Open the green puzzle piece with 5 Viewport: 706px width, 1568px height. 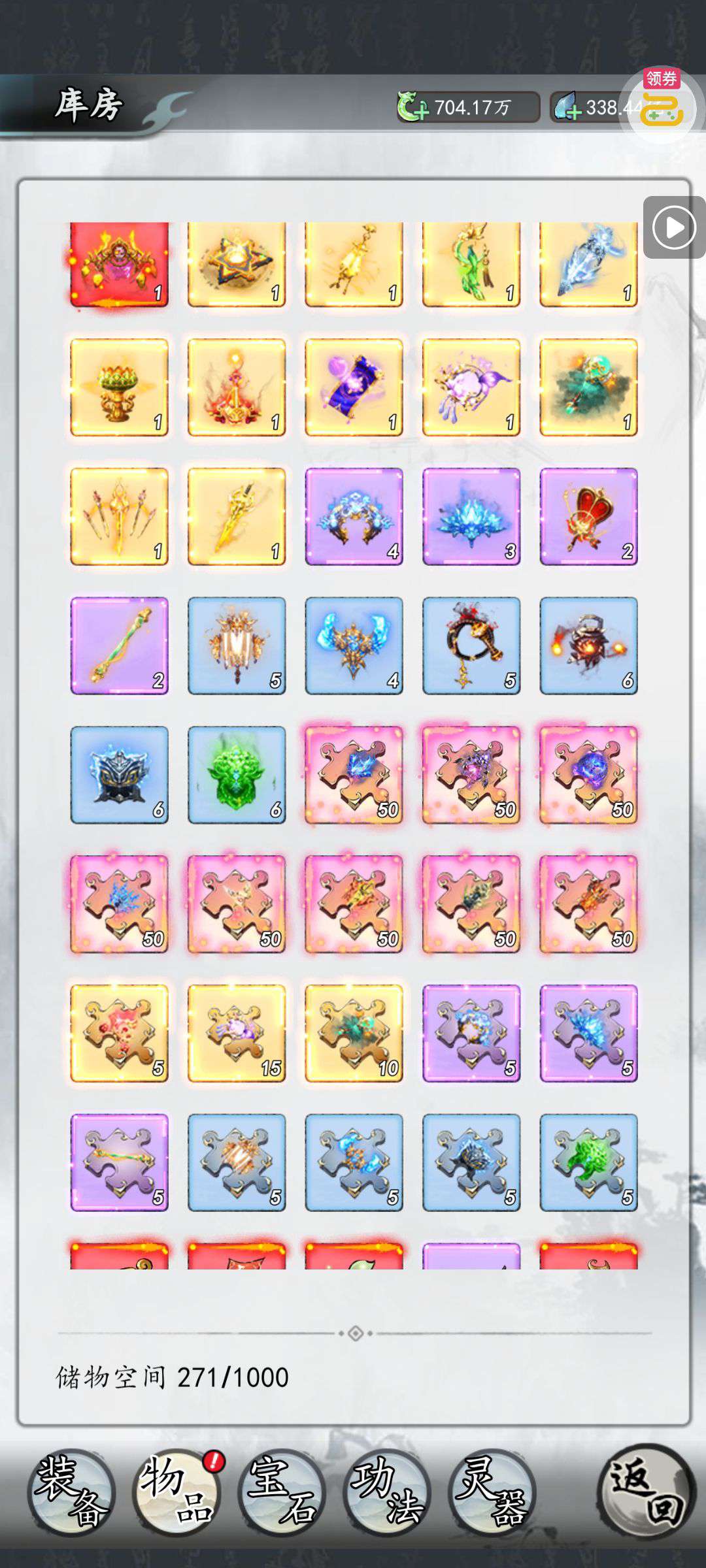[588, 1164]
